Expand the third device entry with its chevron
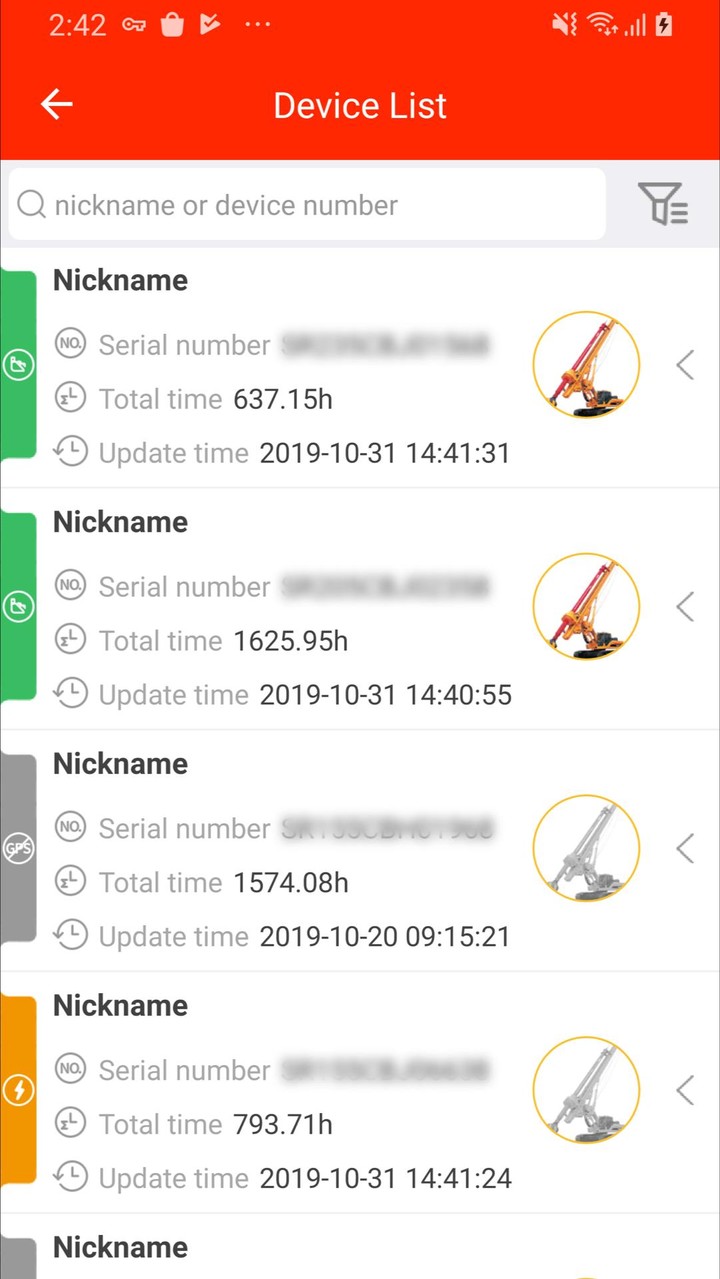The width and height of the screenshot is (720, 1279). pos(685,848)
